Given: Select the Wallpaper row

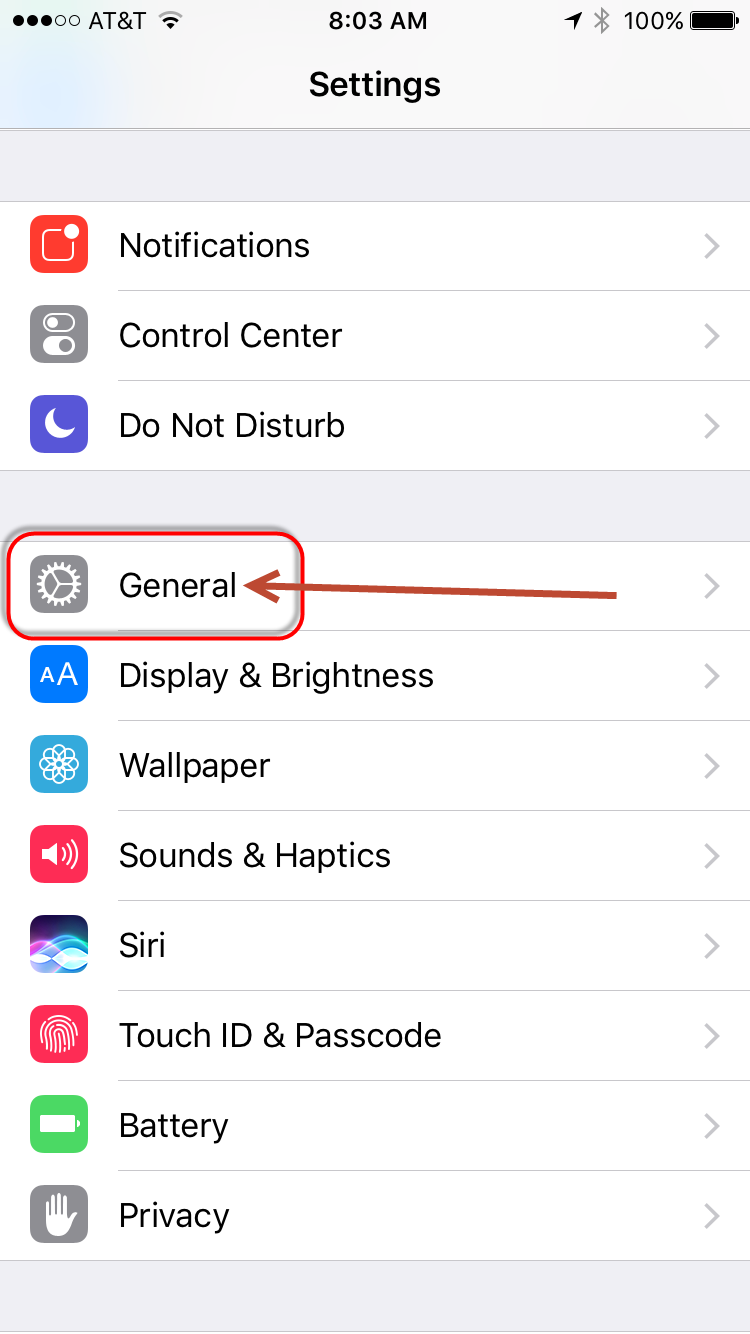Looking at the screenshot, I should 375,766.
